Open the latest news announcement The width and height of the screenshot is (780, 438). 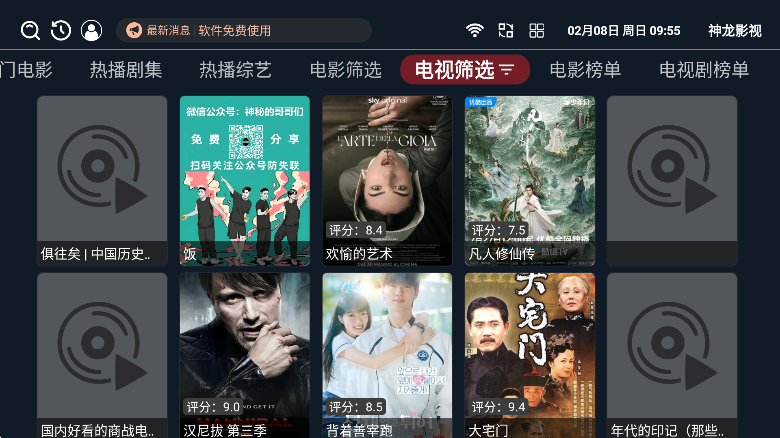[243, 30]
